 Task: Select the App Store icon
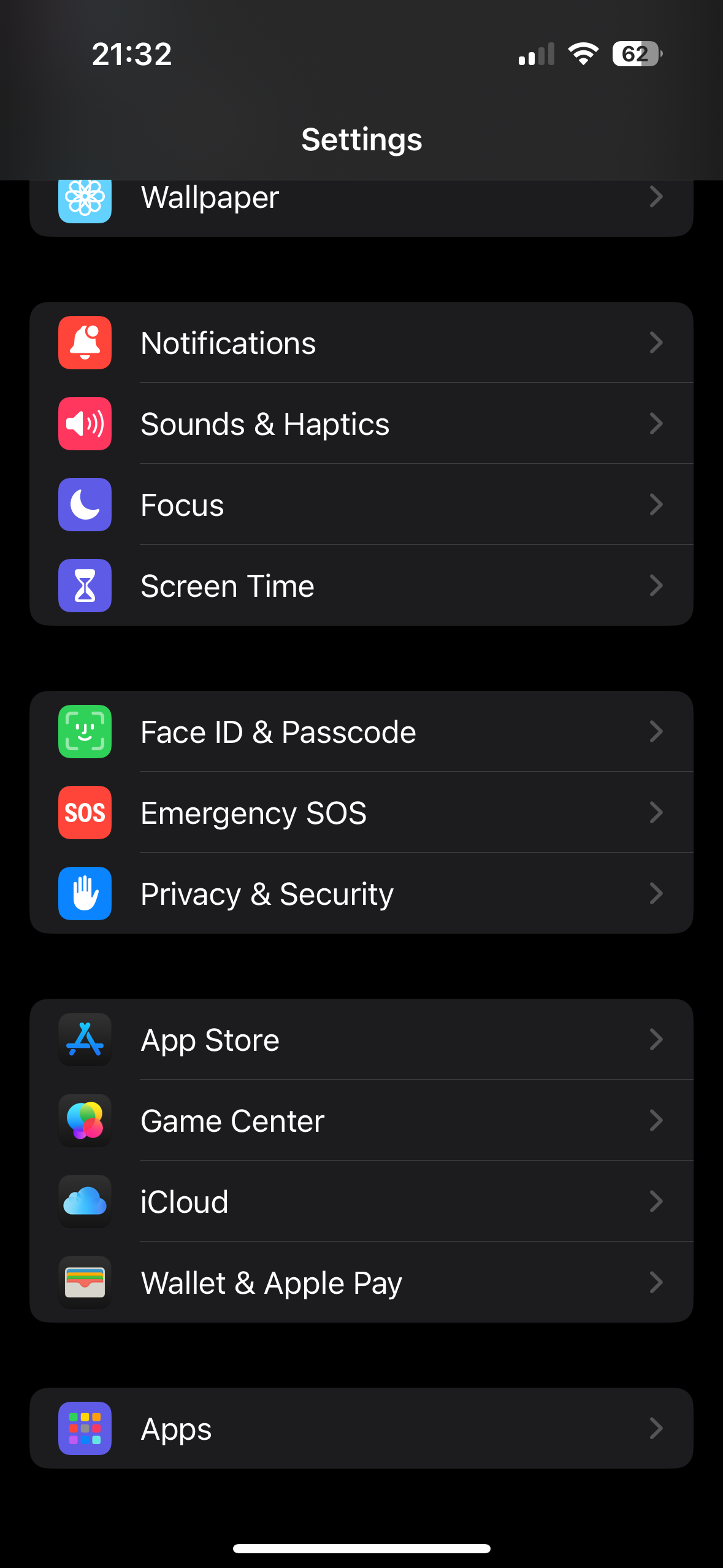85,1040
